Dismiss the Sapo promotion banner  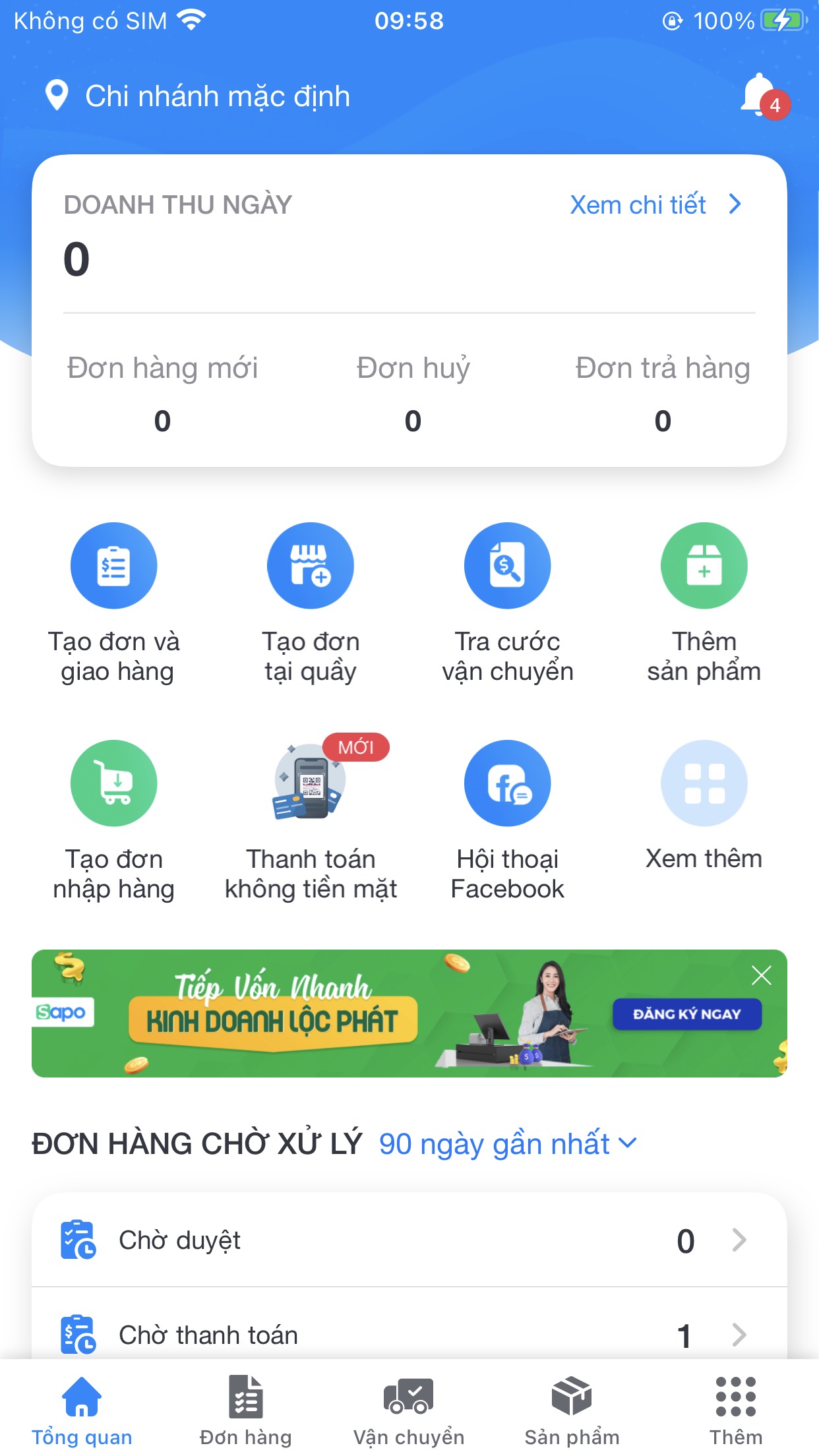click(762, 975)
